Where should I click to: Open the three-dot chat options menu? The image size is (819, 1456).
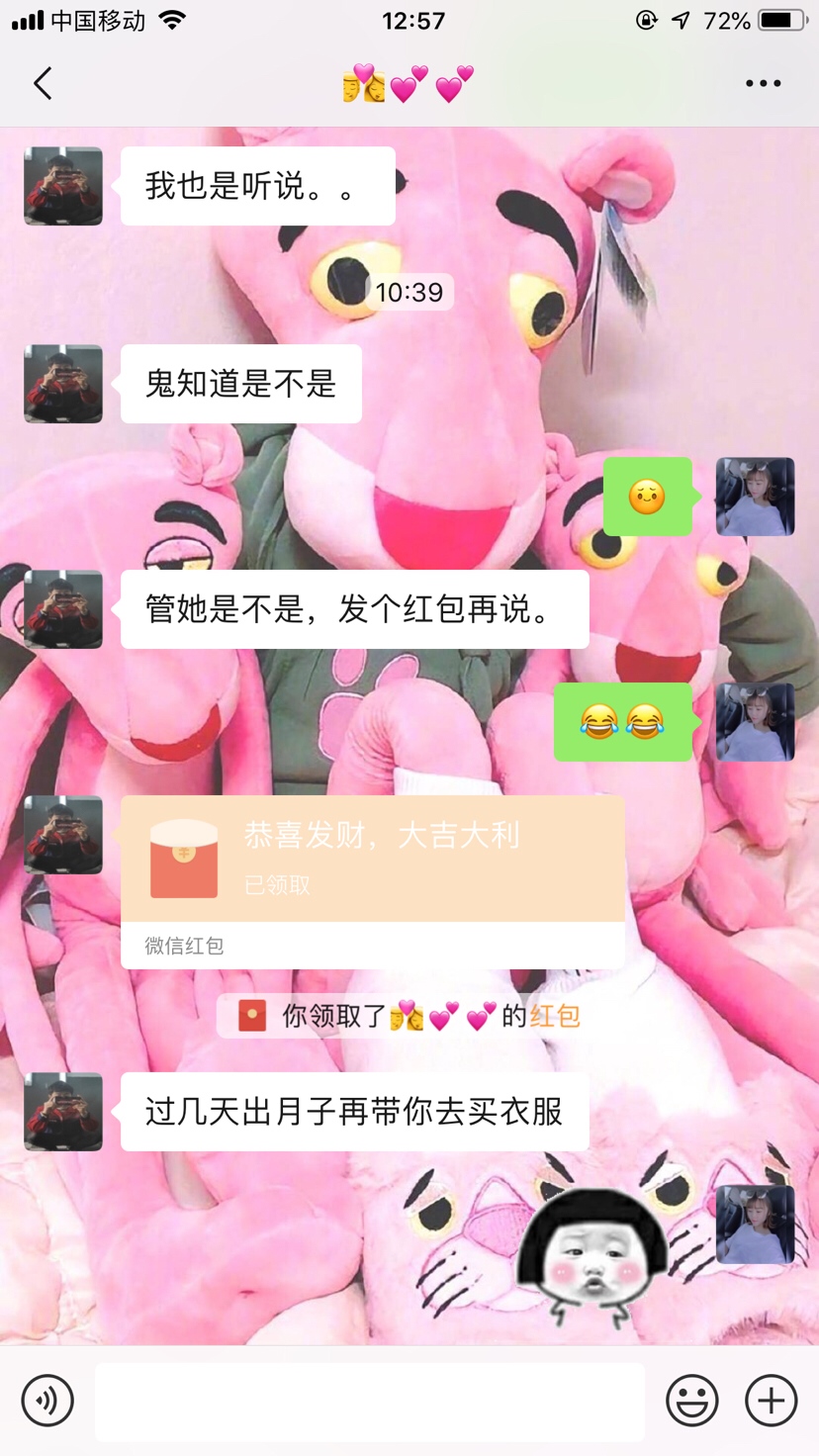click(763, 83)
